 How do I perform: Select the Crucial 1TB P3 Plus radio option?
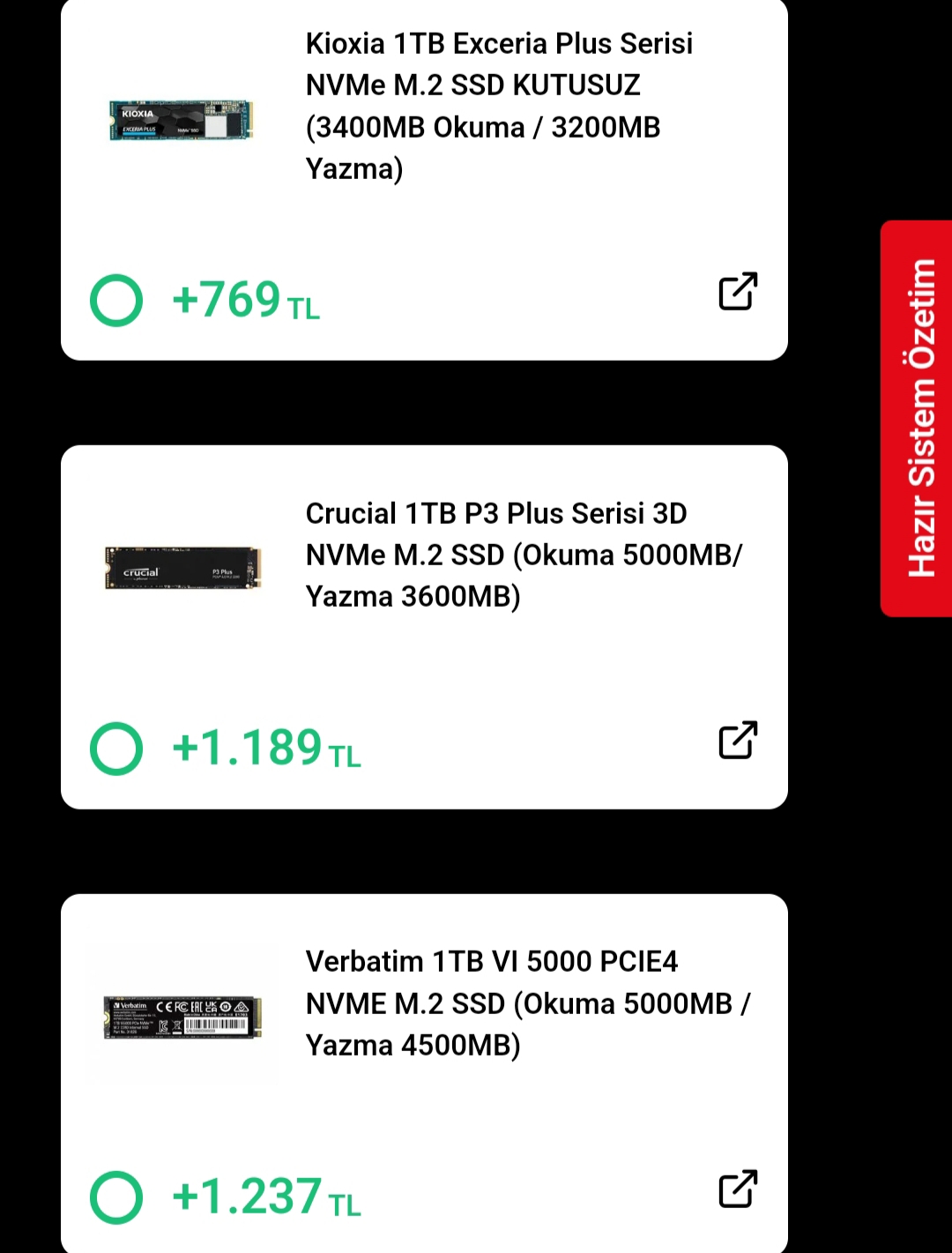(116, 749)
